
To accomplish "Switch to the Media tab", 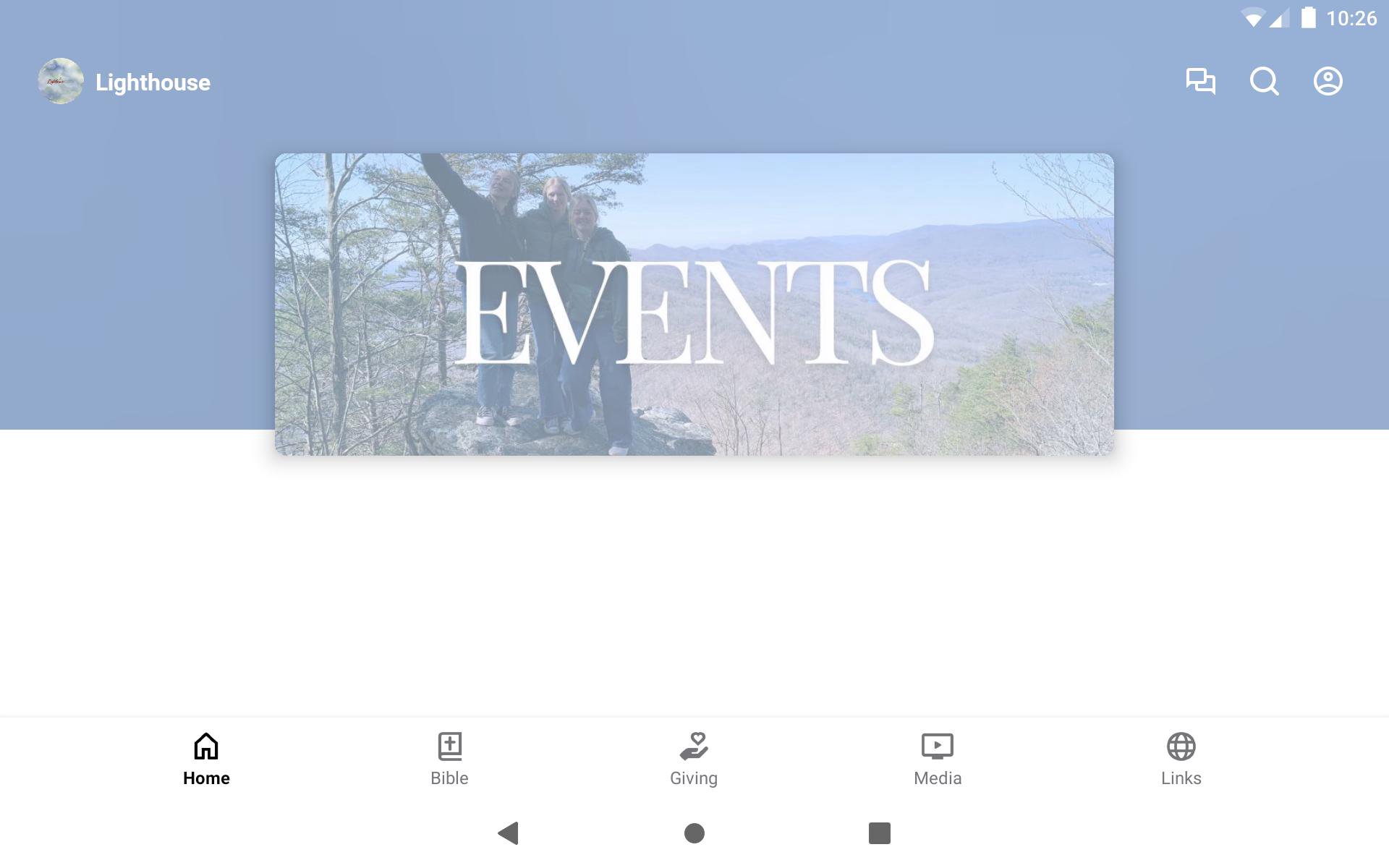I will [937, 759].
